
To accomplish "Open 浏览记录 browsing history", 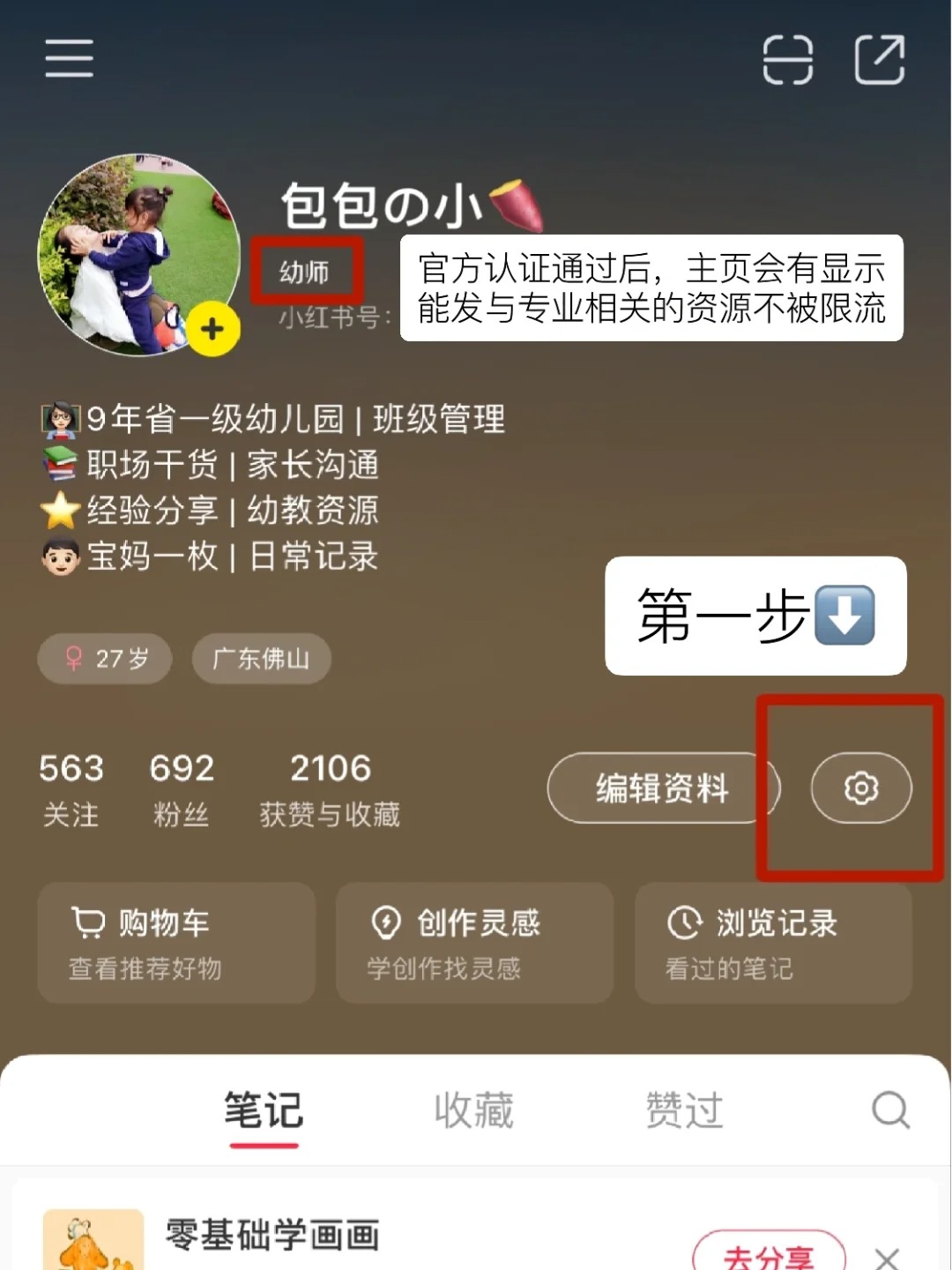I will click(x=773, y=943).
